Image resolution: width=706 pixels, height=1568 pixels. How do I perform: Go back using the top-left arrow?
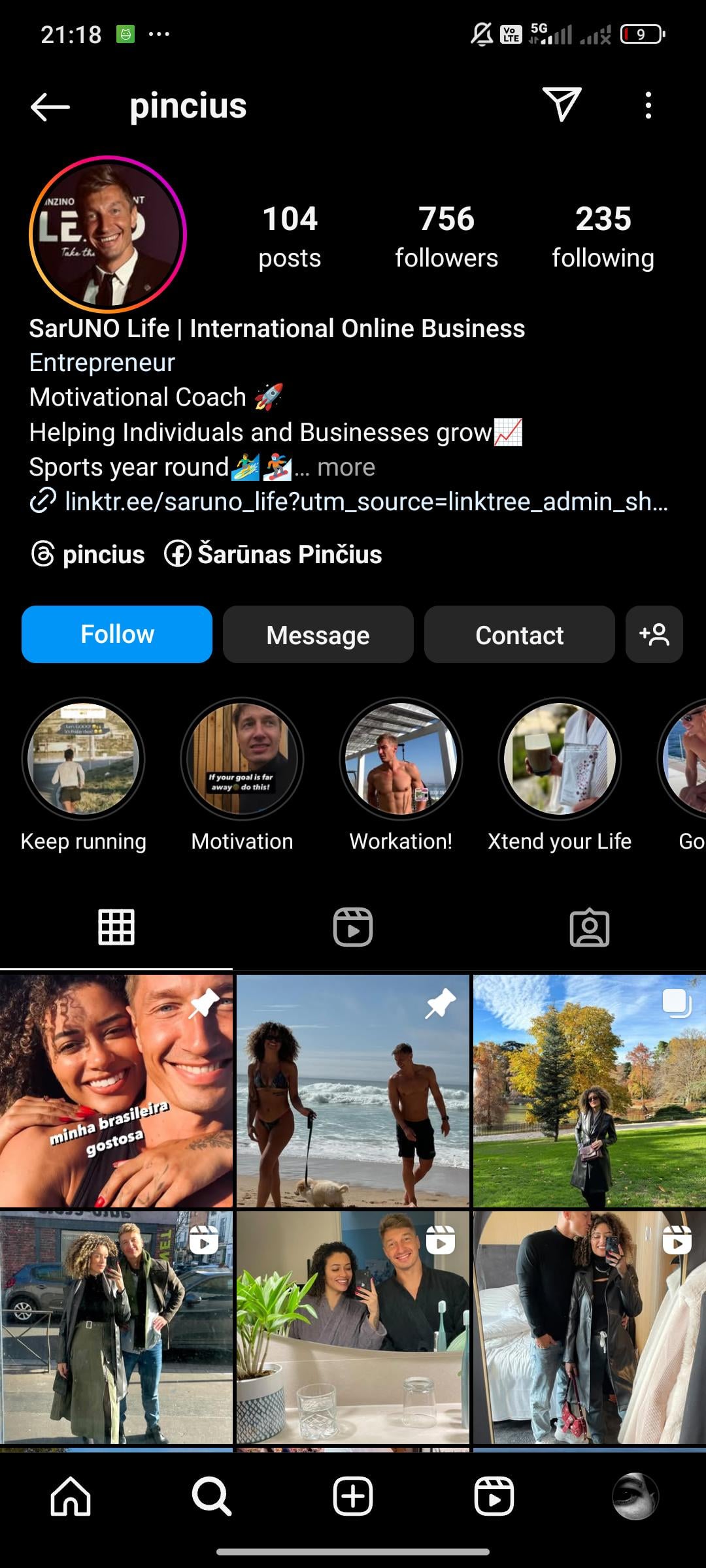(x=50, y=106)
